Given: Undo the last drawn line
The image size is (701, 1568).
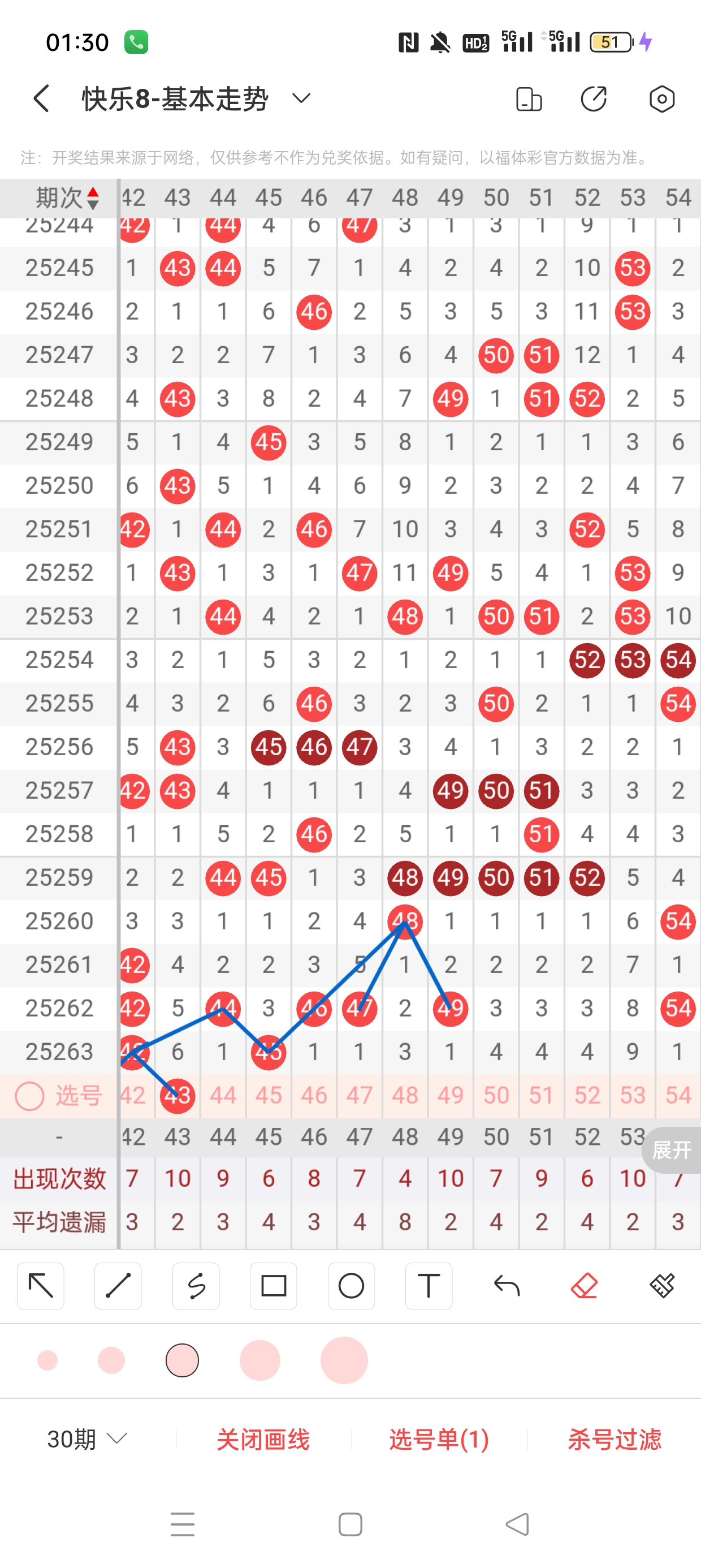Looking at the screenshot, I should (x=507, y=1286).
